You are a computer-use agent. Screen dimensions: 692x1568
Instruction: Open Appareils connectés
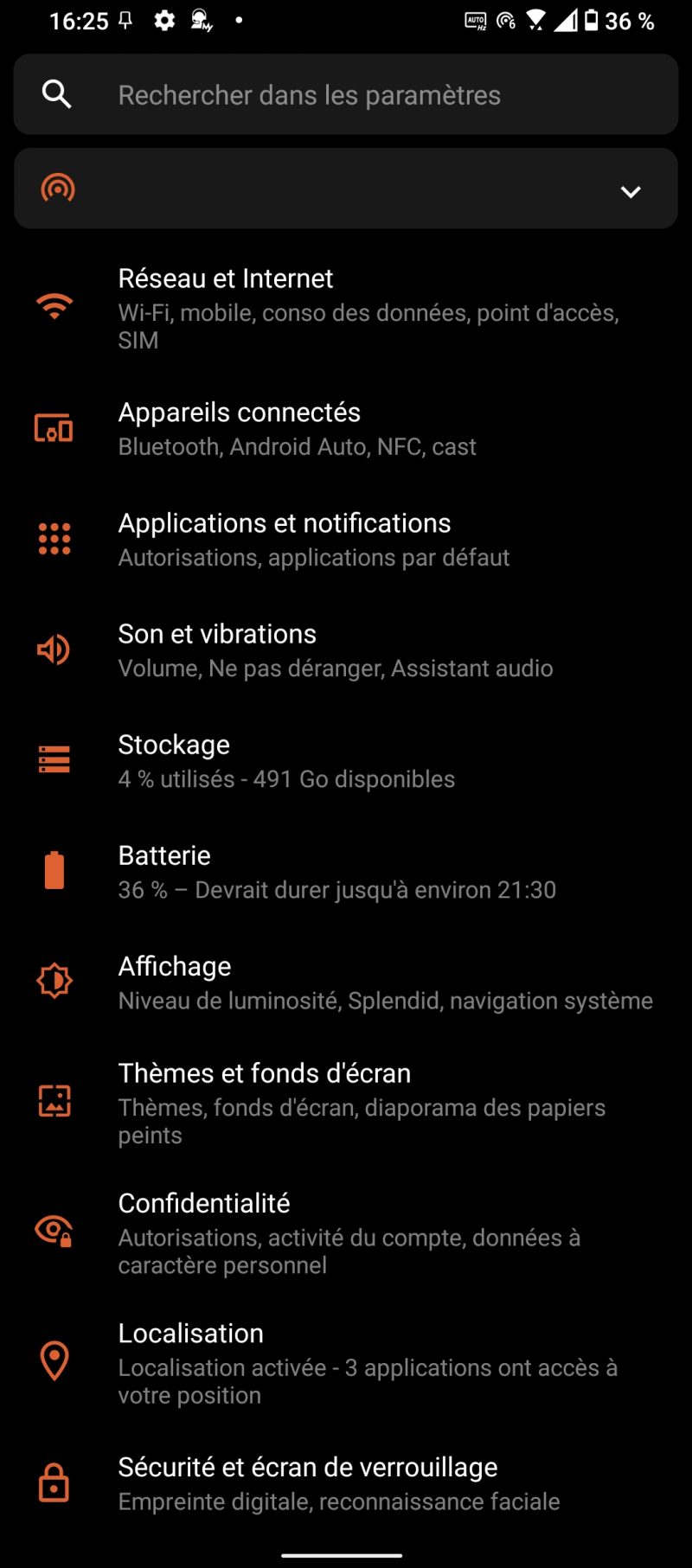coord(346,429)
